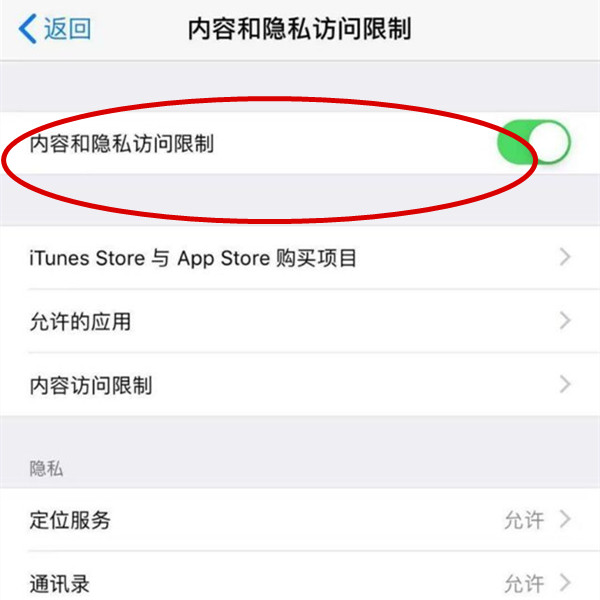
Task: Open the 允许的应用 row
Action: (x=300, y=321)
